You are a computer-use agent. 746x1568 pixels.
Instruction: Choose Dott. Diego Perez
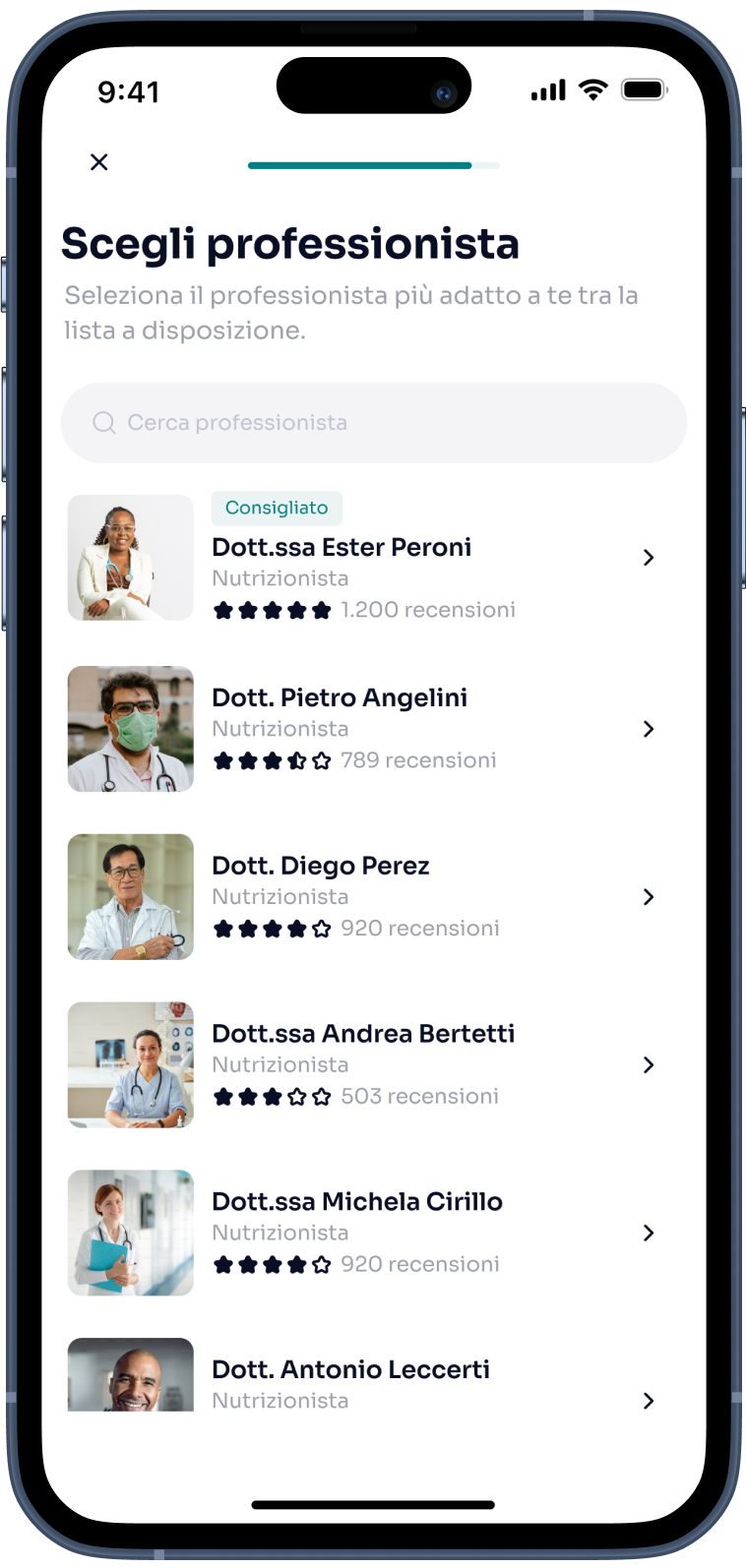tap(321, 867)
